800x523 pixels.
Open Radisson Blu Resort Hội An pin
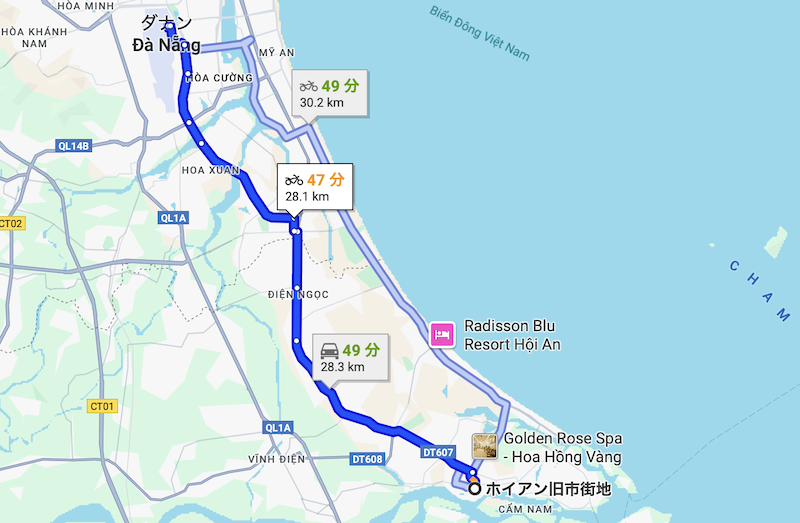pyautogui.click(x=441, y=334)
